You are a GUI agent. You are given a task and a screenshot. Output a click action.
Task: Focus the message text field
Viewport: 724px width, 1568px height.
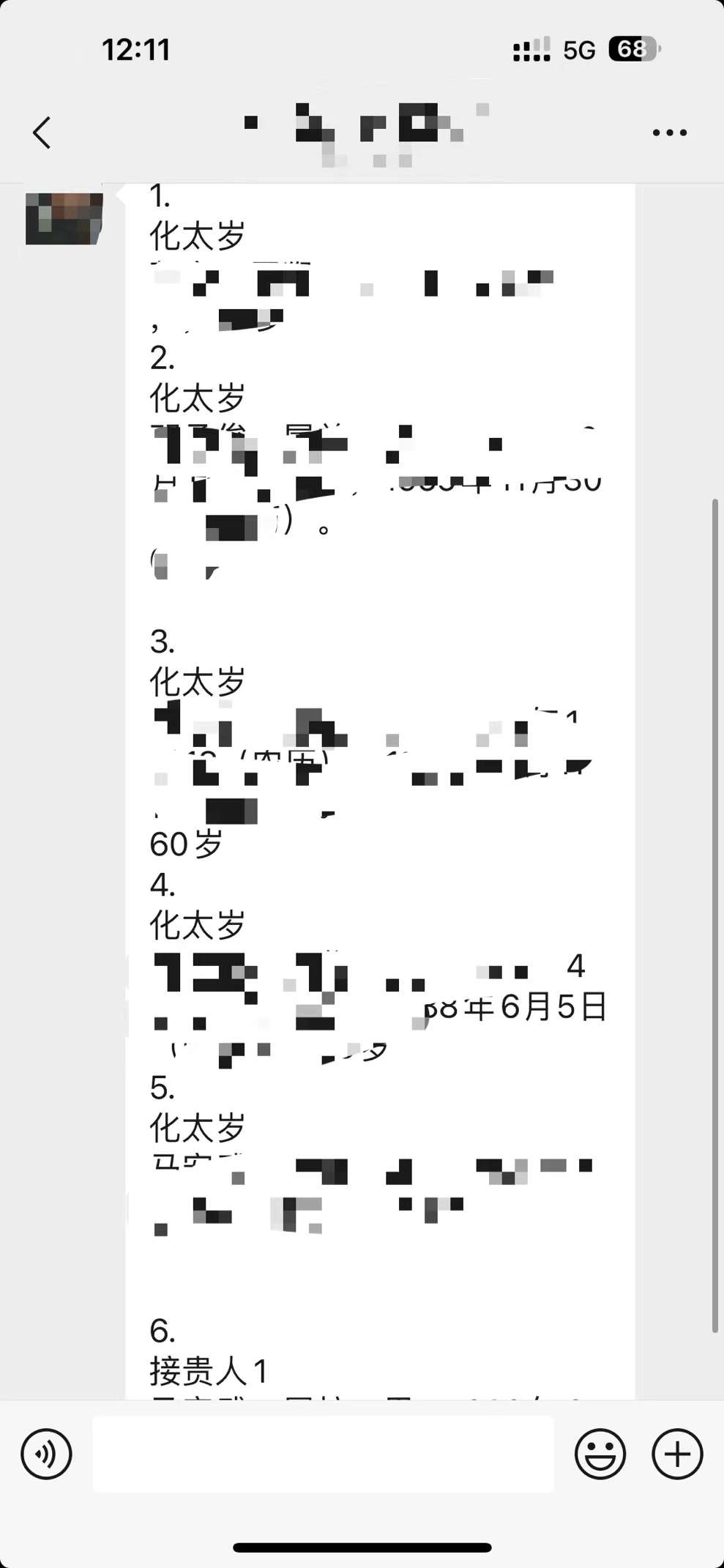click(323, 1454)
